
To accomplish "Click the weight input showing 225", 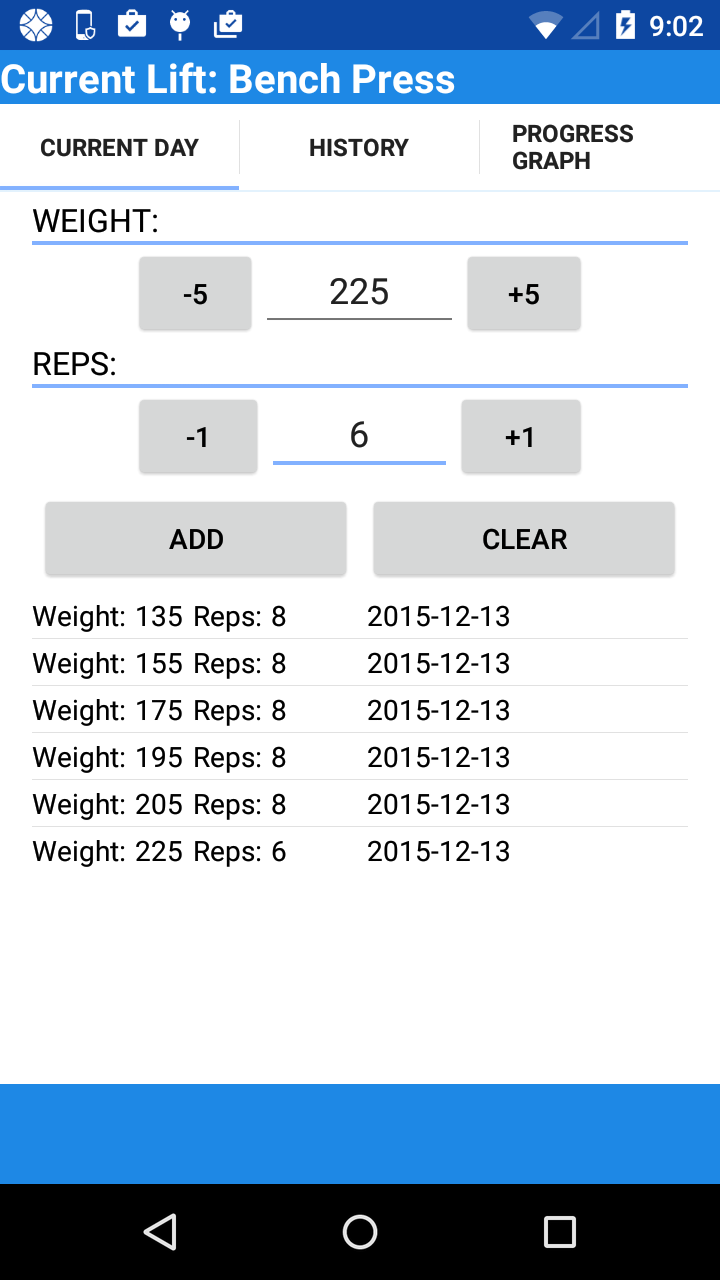I will click(x=359, y=292).
